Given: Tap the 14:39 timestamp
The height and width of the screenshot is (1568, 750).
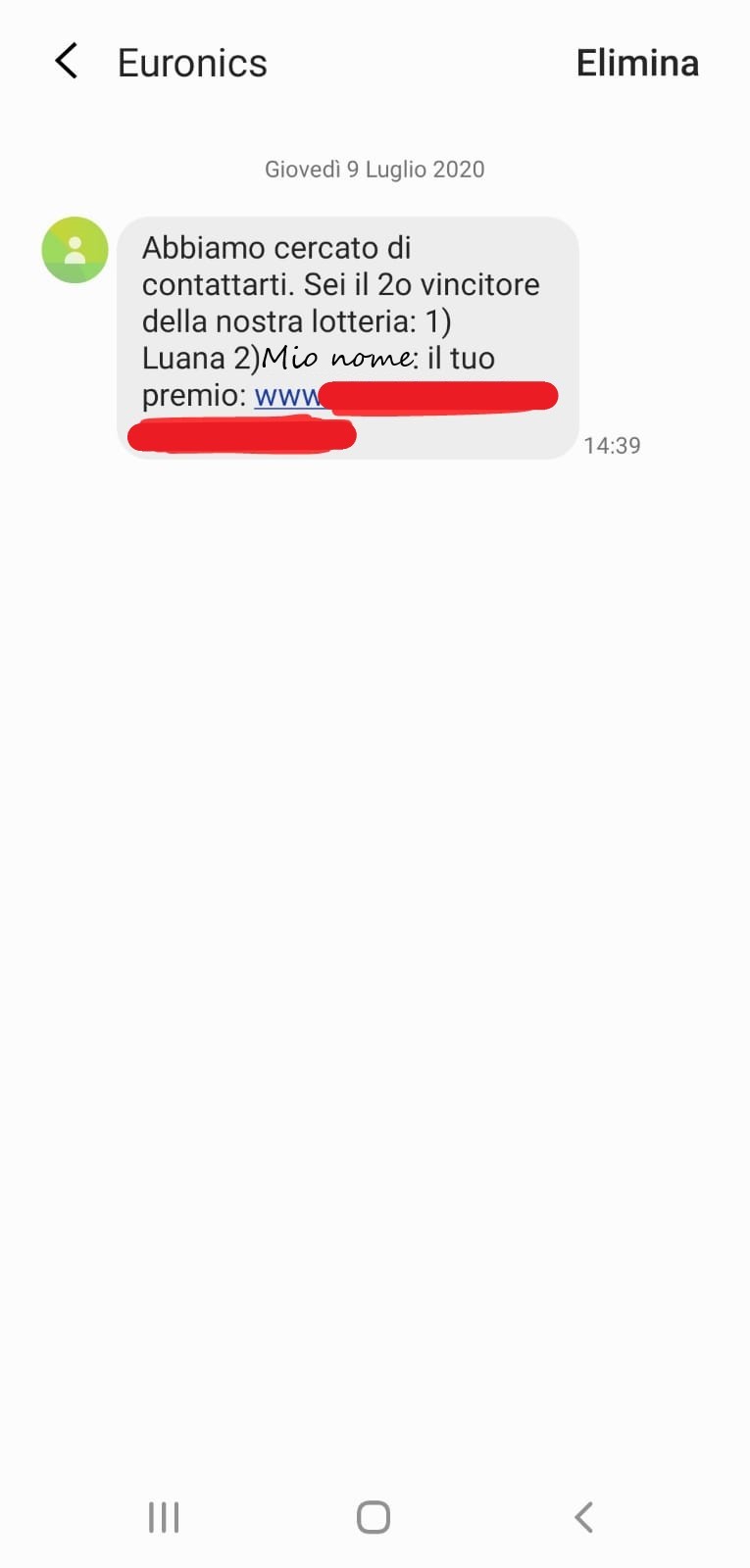Looking at the screenshot, I should pyautogui.click(x=612, y=445).
